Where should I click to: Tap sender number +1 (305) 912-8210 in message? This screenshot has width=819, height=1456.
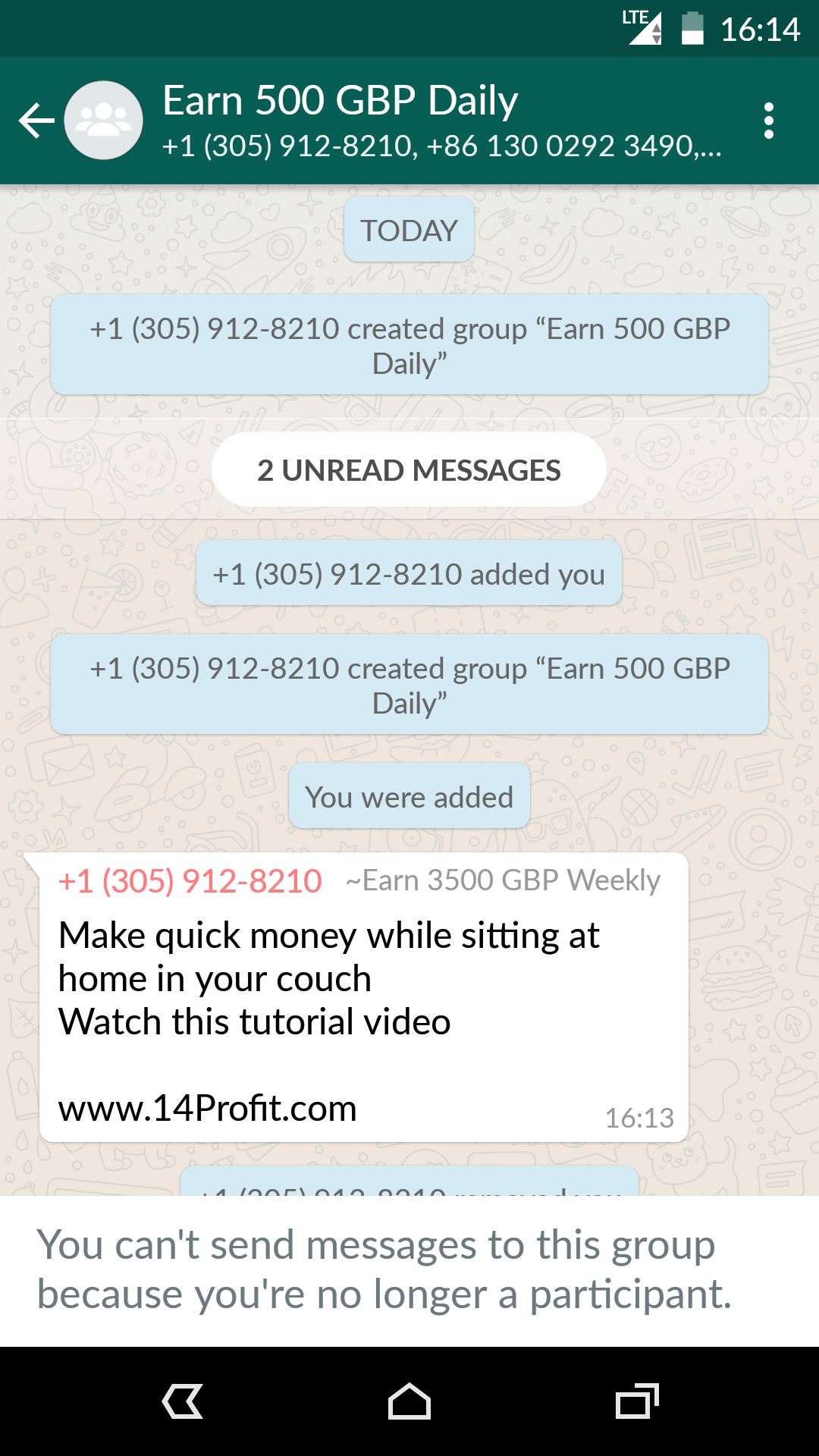click(190, 881)
